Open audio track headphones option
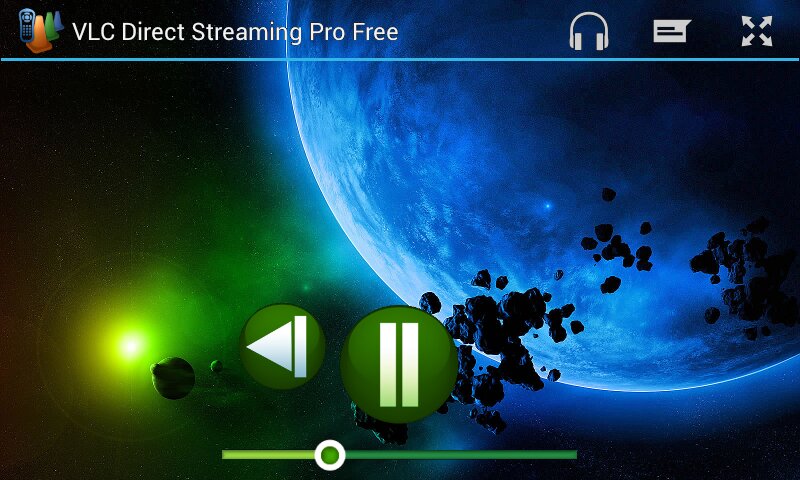This screenshot has width=800, height=480. tap(589, 31)
